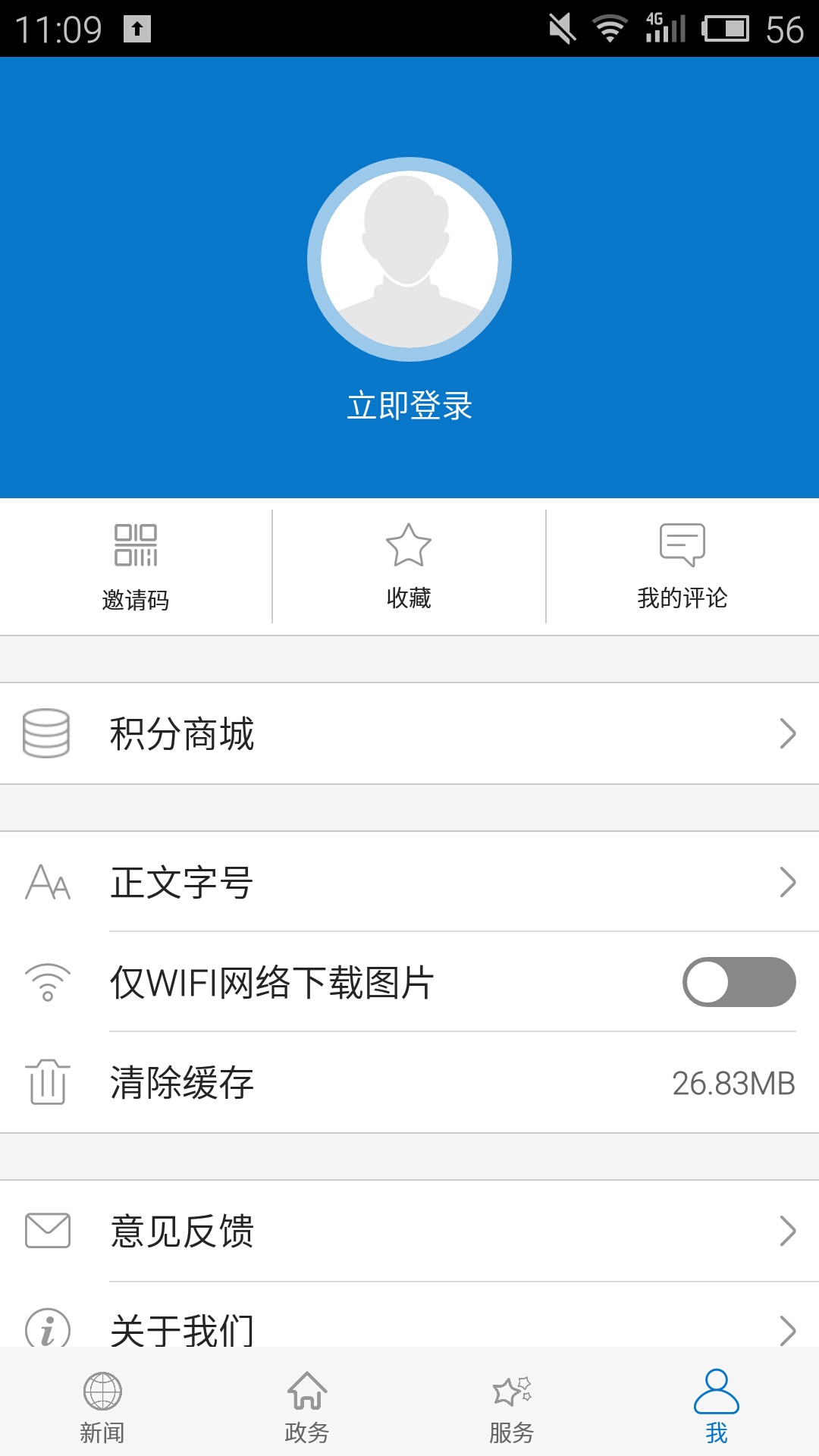This screenshot has height=1456, width=819.
Task: Tap 清除缓存 to clear cache
Action: point(409,1082)
